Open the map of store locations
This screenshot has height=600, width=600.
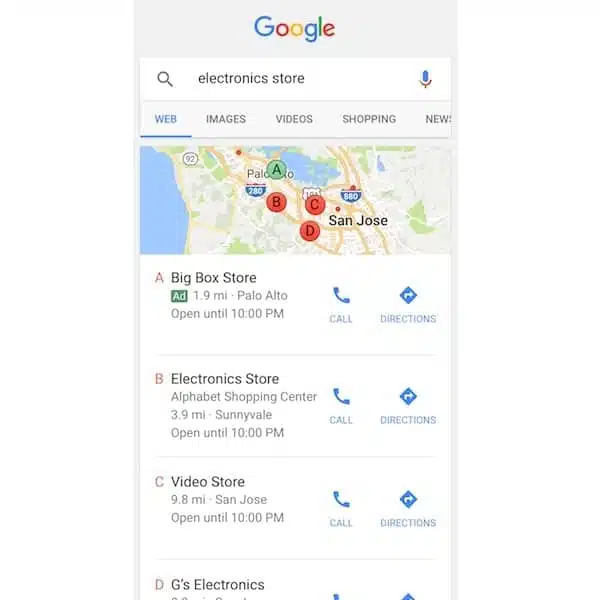click(x=295, y=200)
